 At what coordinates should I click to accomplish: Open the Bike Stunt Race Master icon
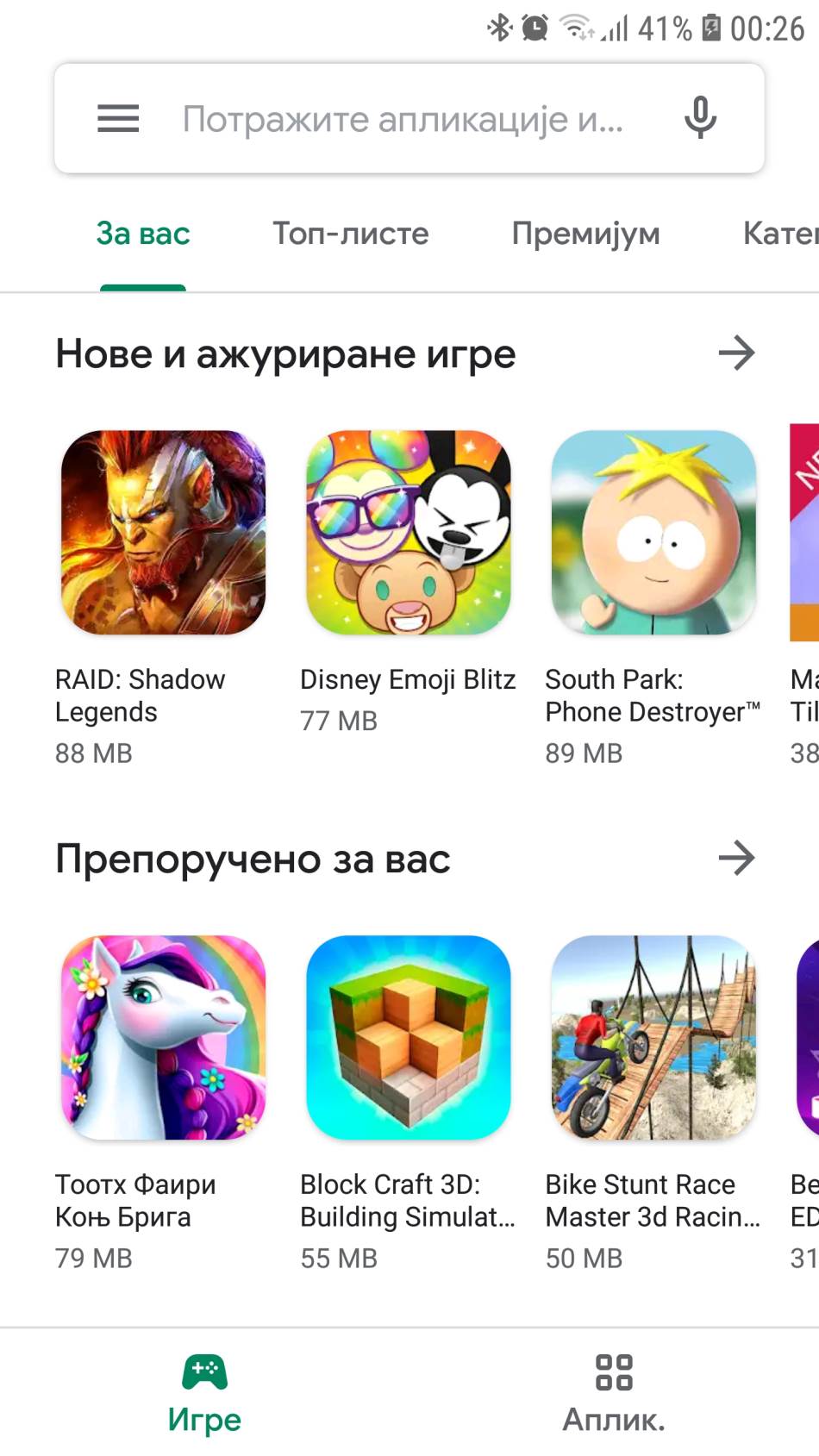point(653,1039)
